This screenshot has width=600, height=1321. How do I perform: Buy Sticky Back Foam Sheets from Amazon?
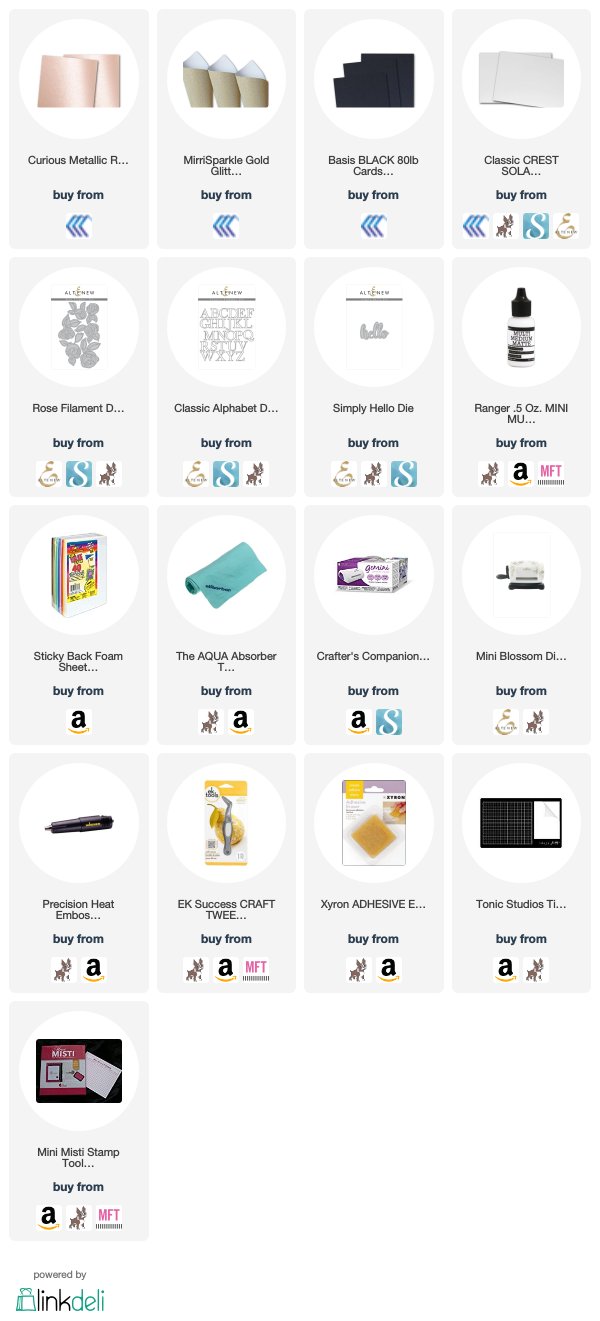[79, 721]
